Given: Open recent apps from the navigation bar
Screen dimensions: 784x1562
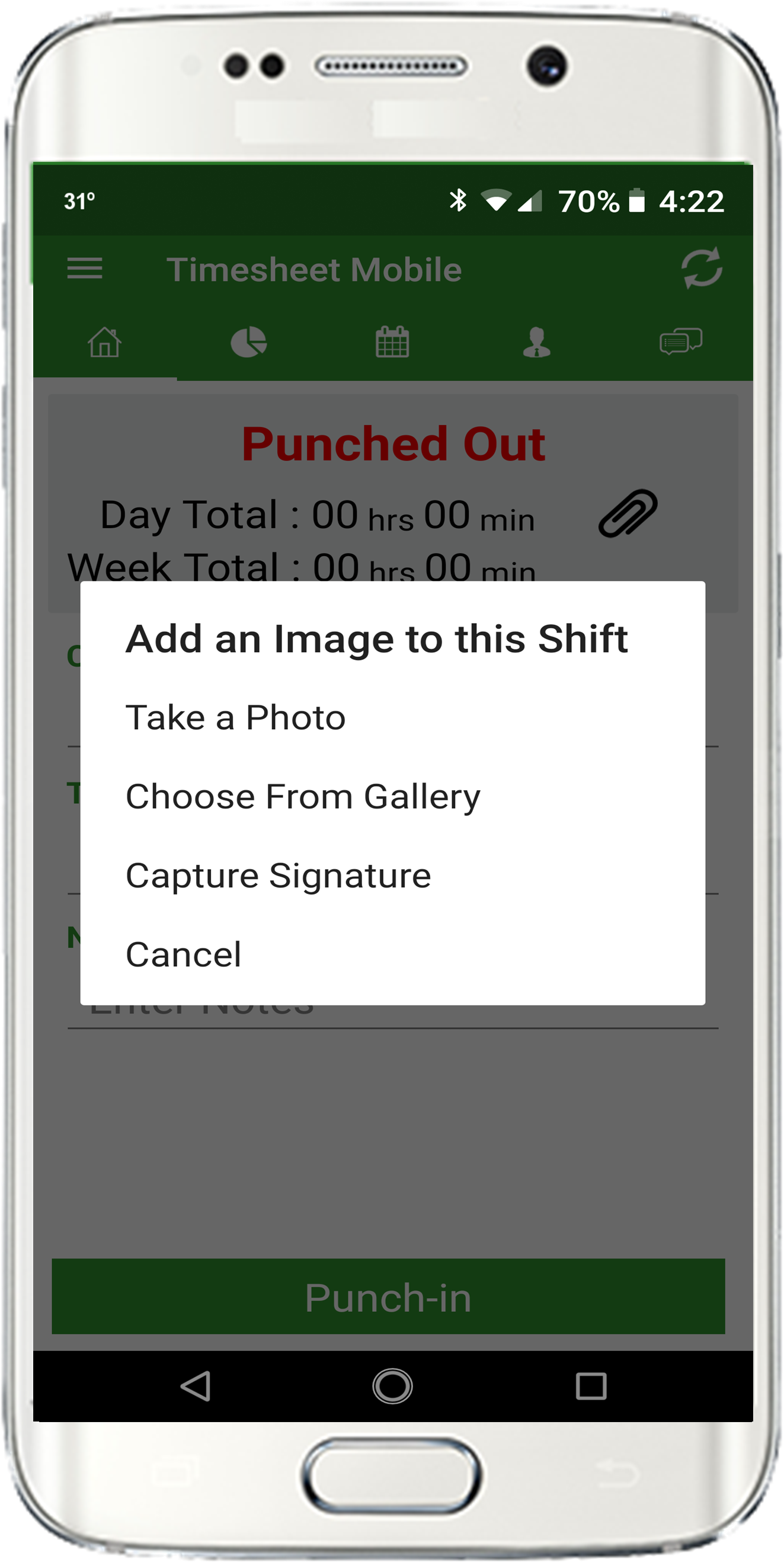Looking at the screenshot, I should point(591,1387).
